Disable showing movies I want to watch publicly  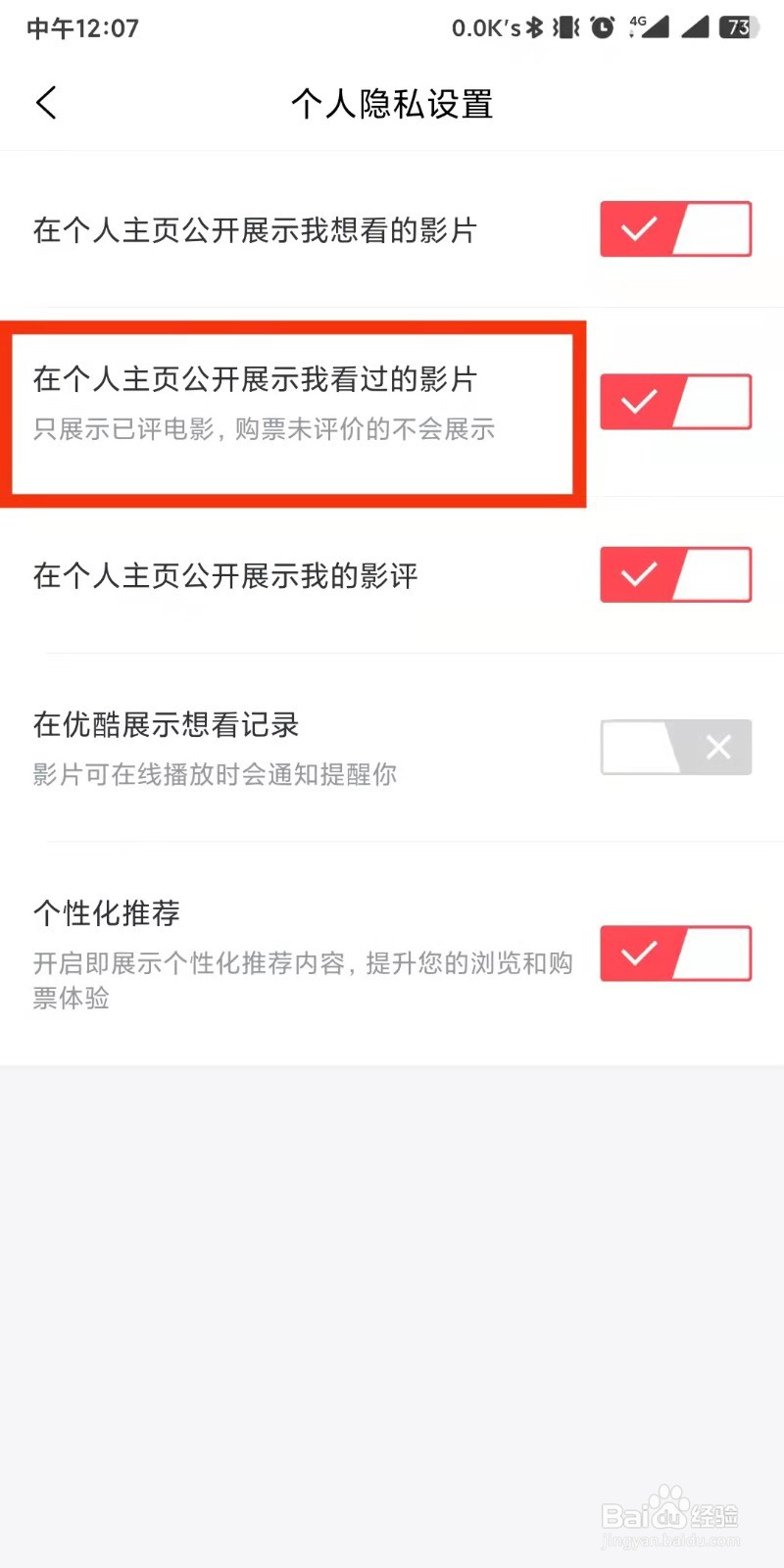point(675,229)
